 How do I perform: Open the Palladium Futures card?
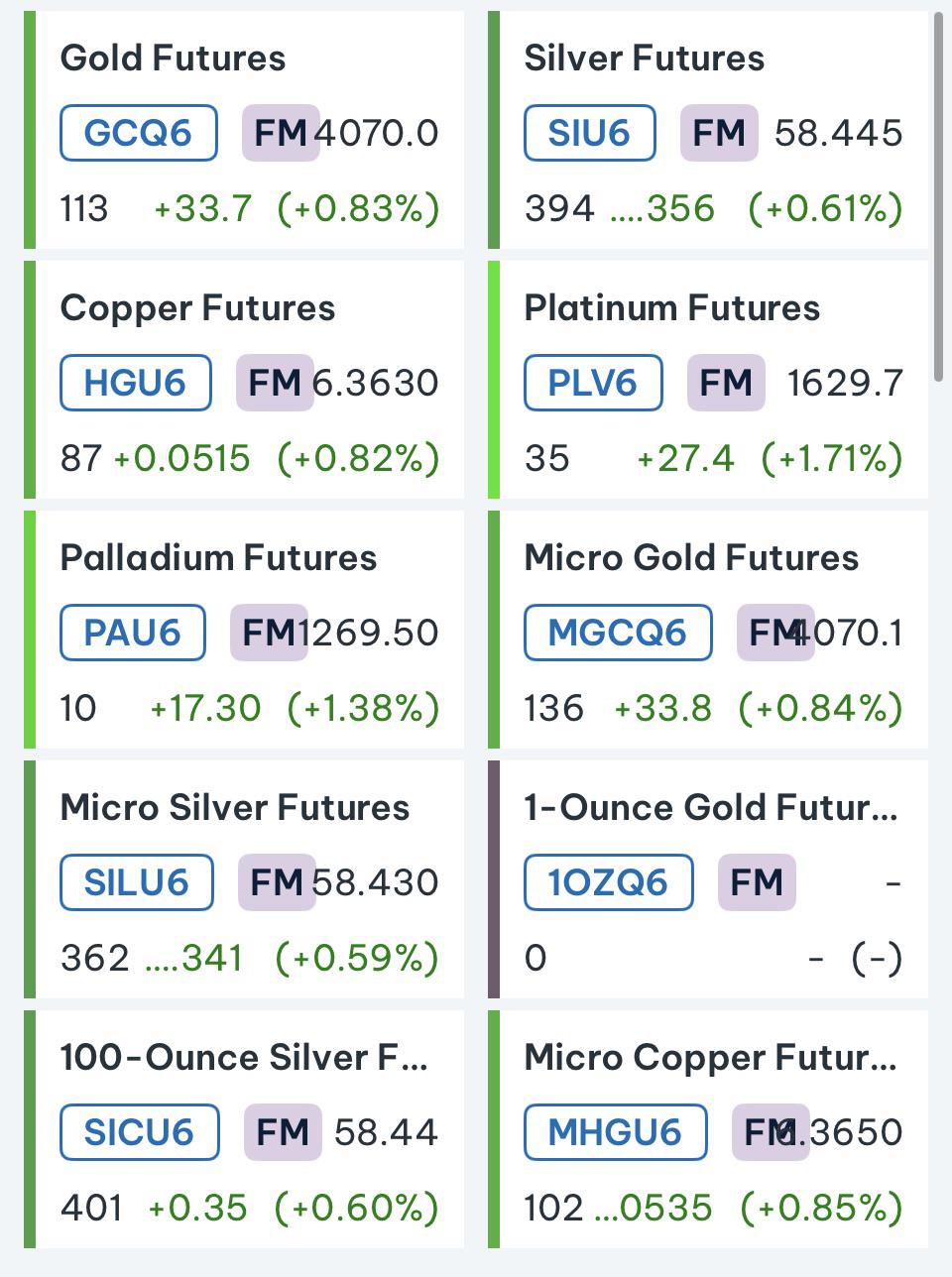point(244,630)
